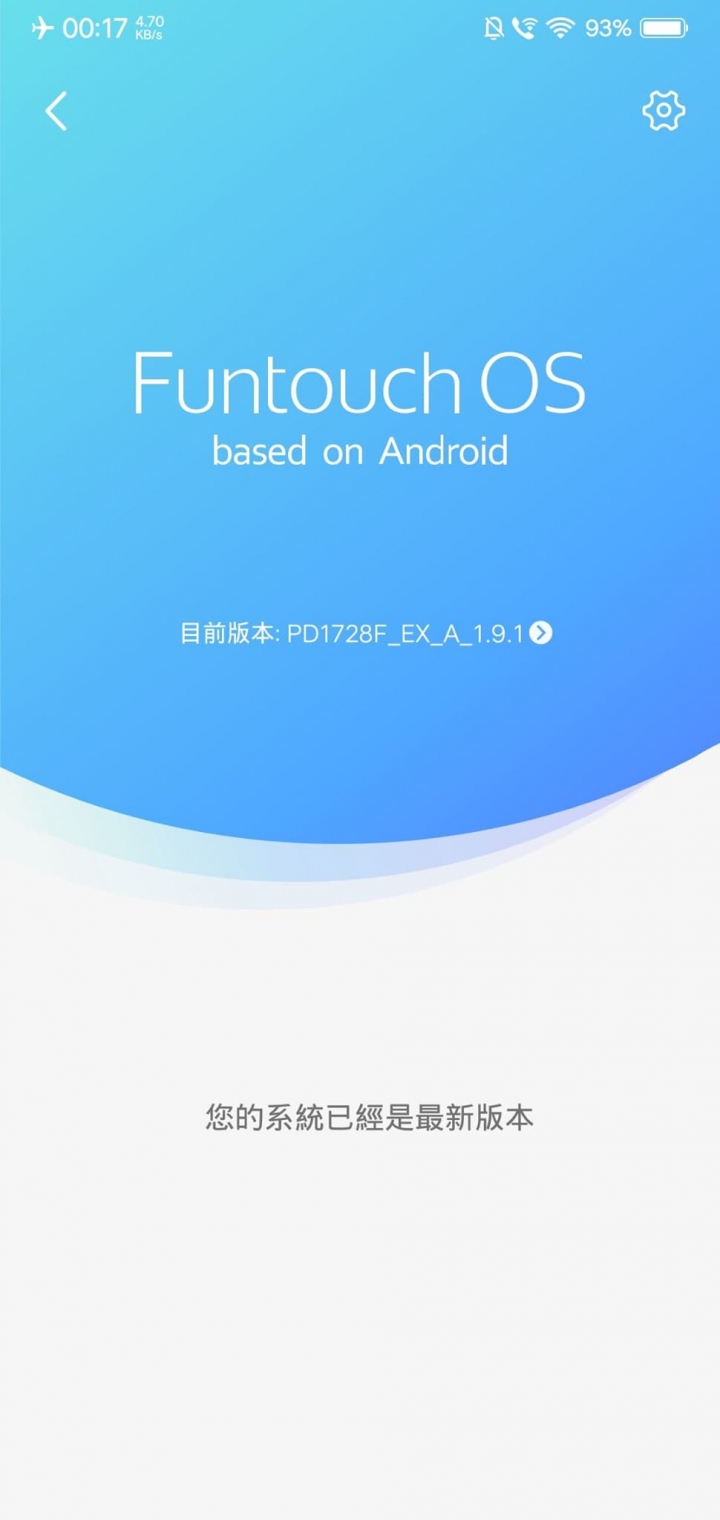View details of current version PD1728F_EX_A_1.9.1
The width and height of the screenshot is (720, 1520).
point(540,633)
